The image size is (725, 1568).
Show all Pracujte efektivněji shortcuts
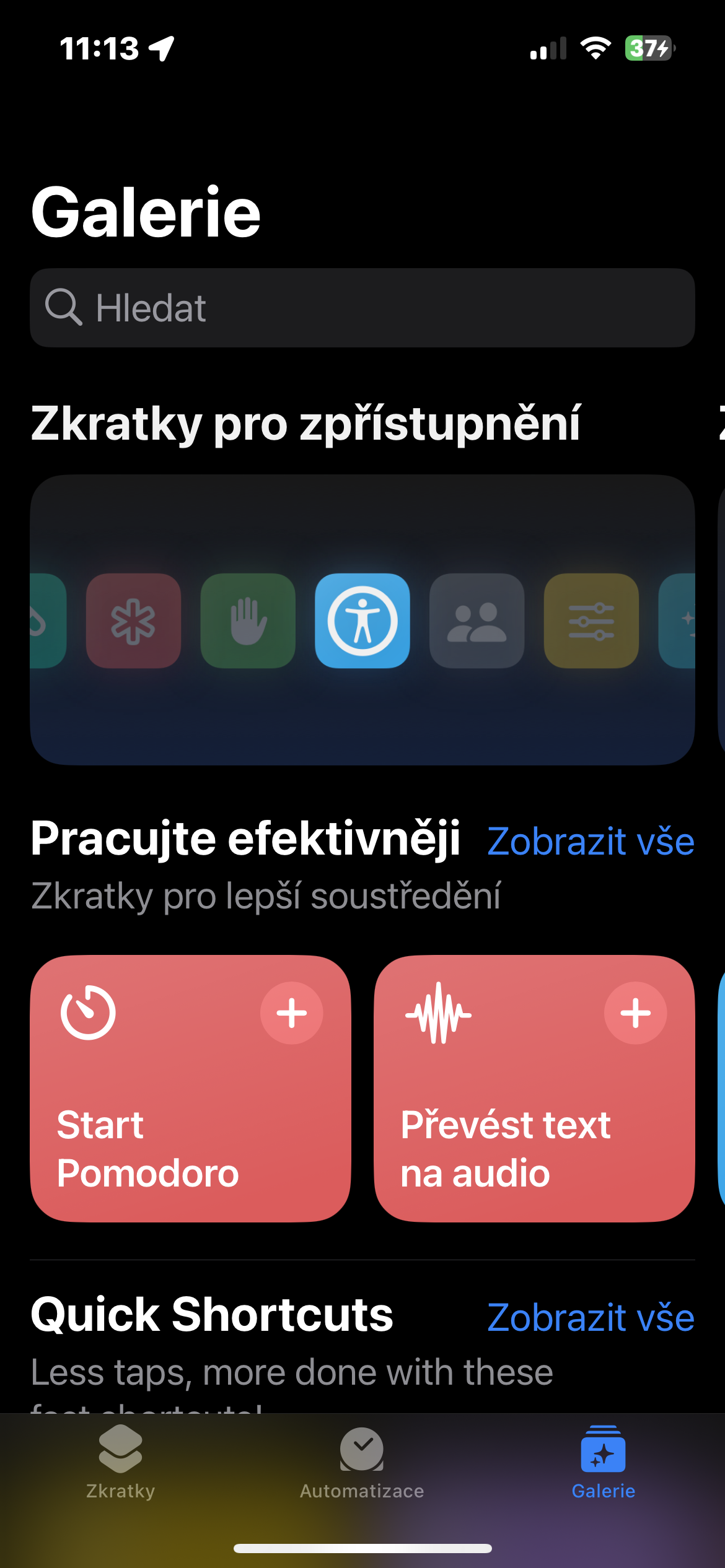tap(591, 842)
